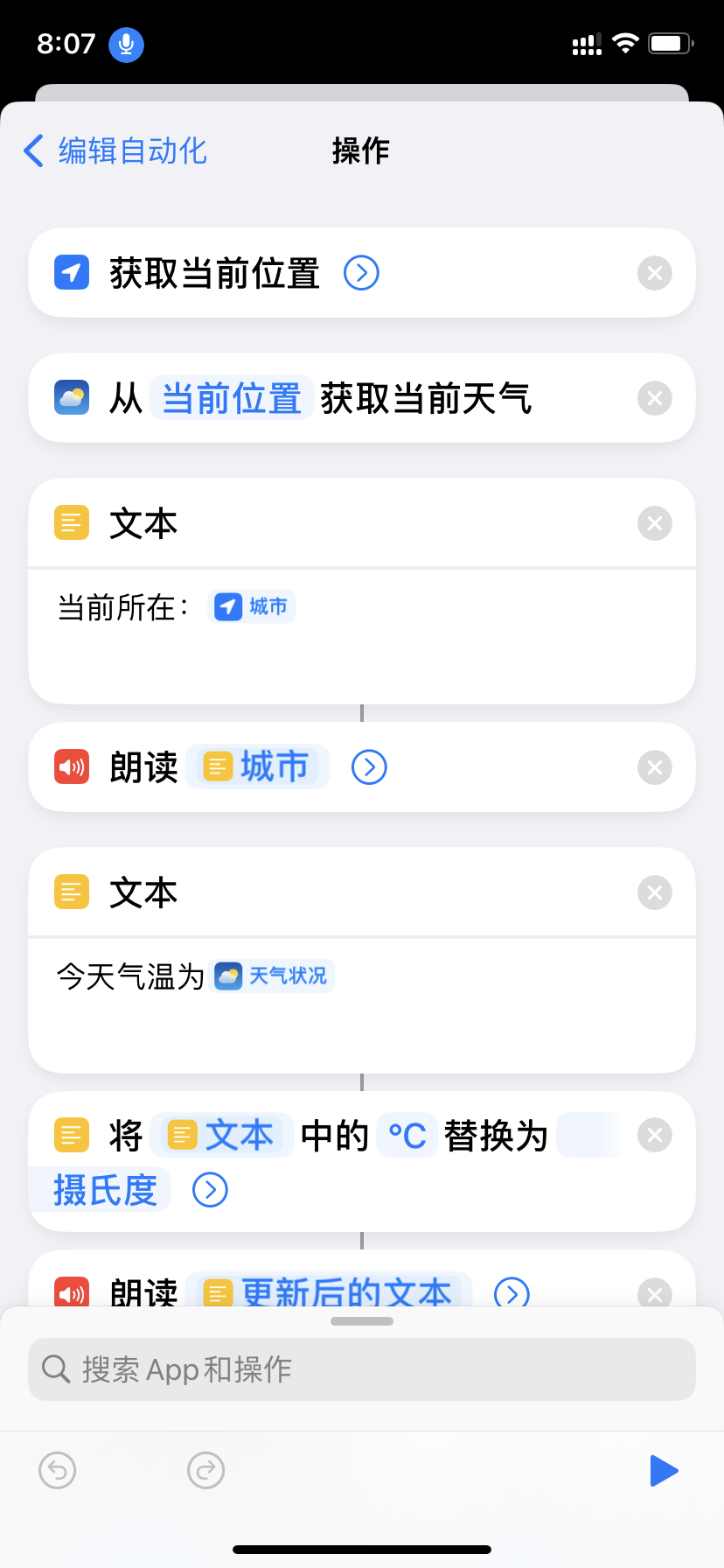The height and width of the screenshot is (1568, 724).
Task: Delete the 朗读 城市 action
Action: [654, 767]
